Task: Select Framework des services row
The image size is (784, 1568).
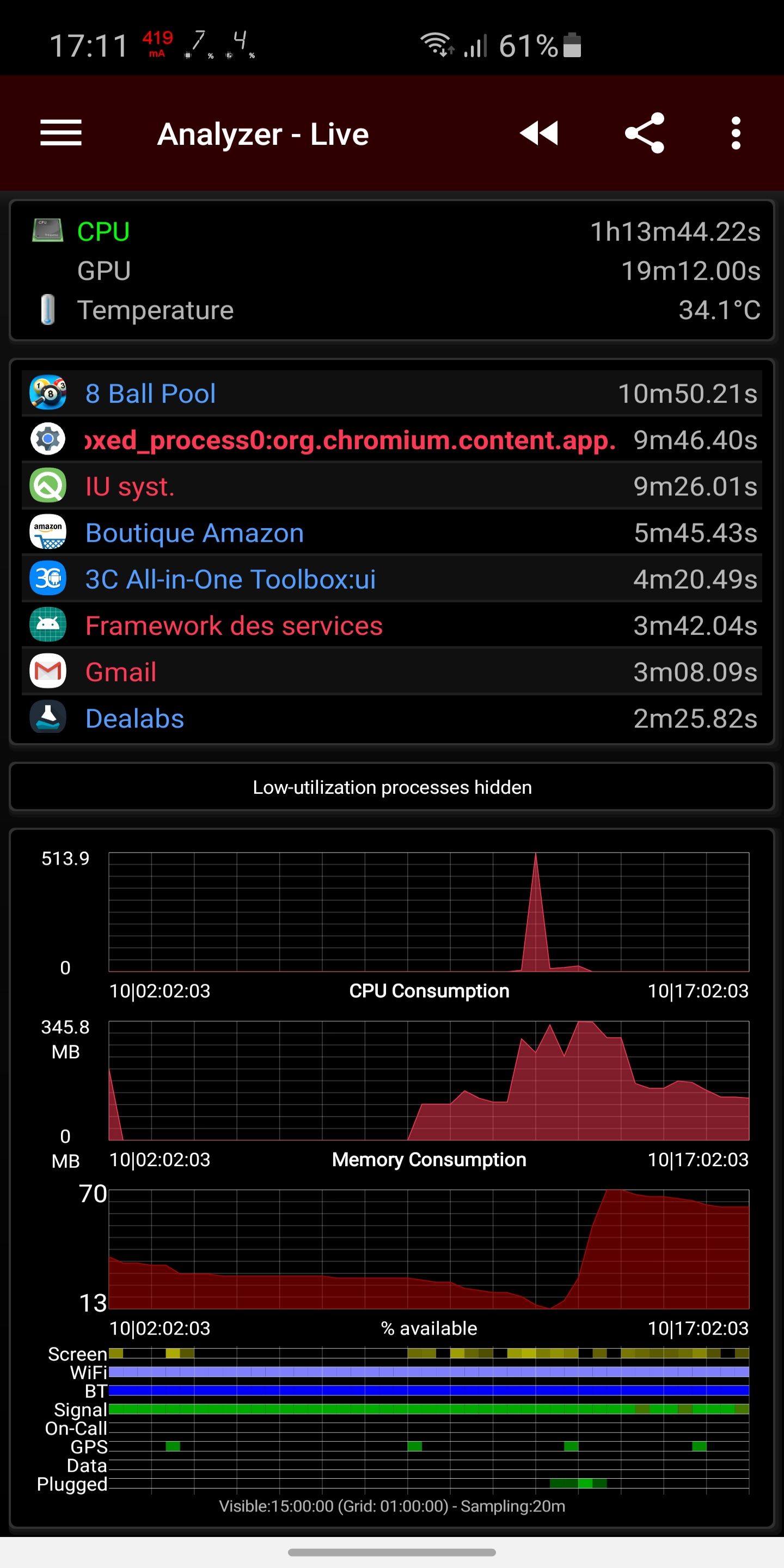Action: (x=392, y=625)
